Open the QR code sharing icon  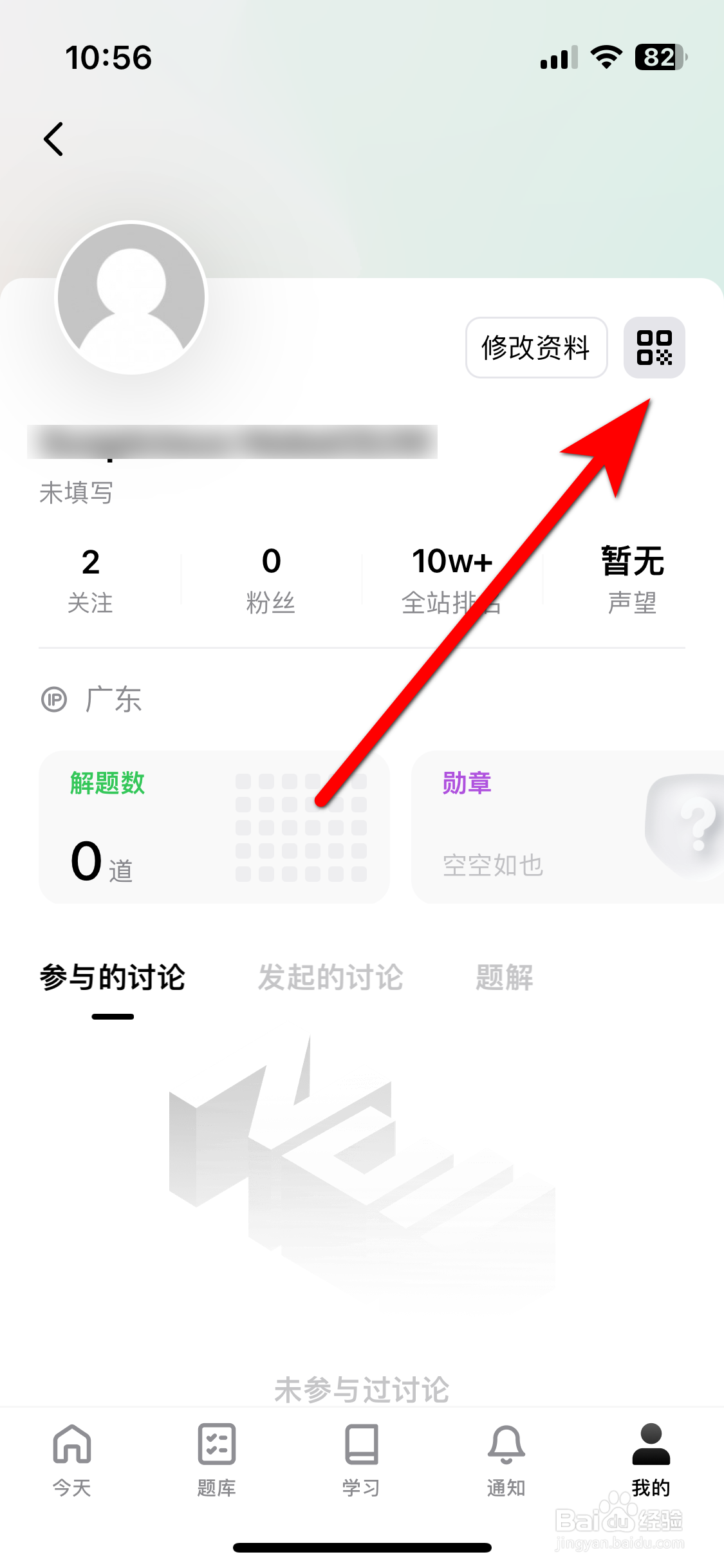(654, 348)
